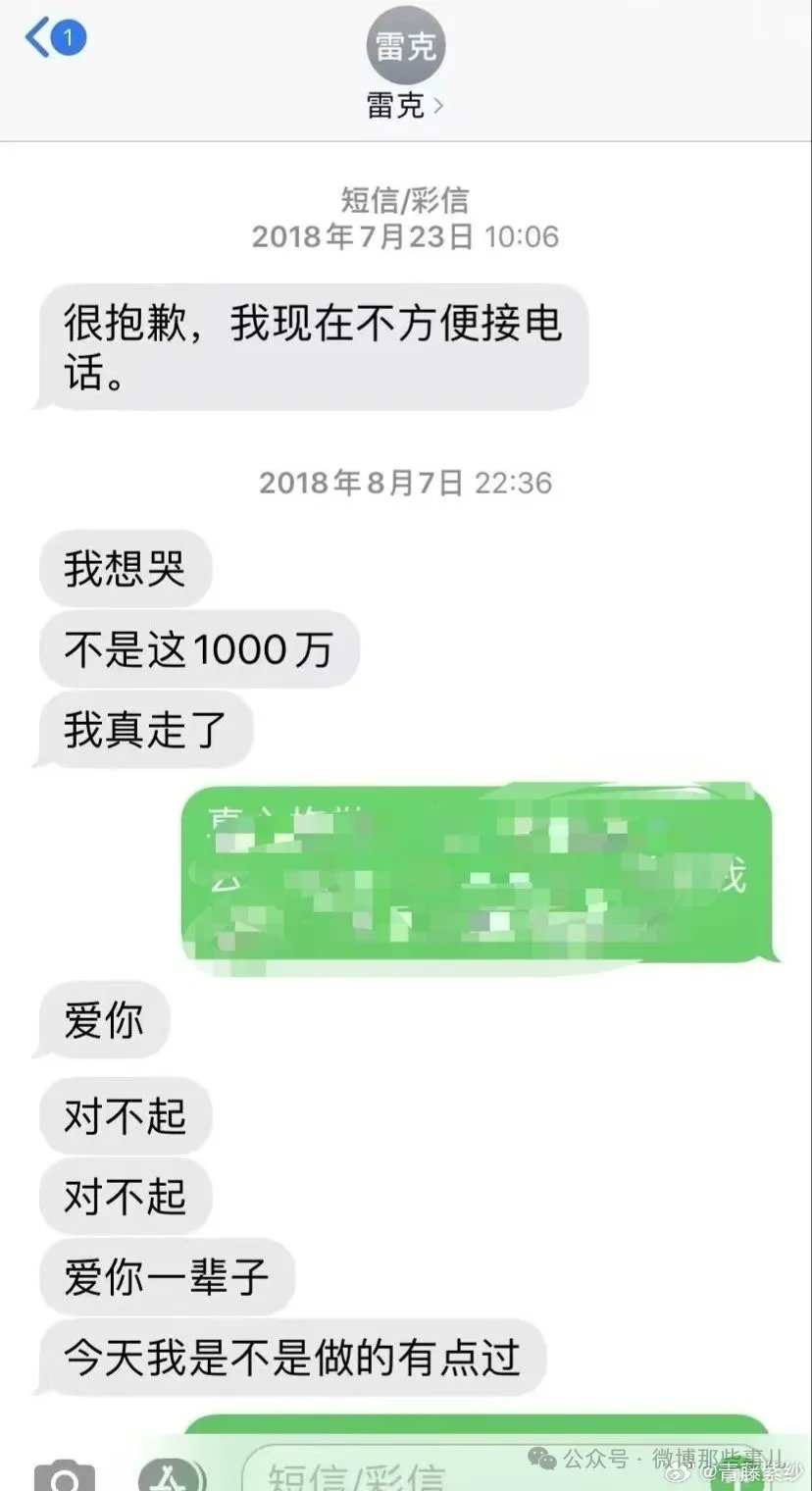Open the camera to attach a photo
This screenshot has height=1491, width=812.
click(x=65, y=1474)
